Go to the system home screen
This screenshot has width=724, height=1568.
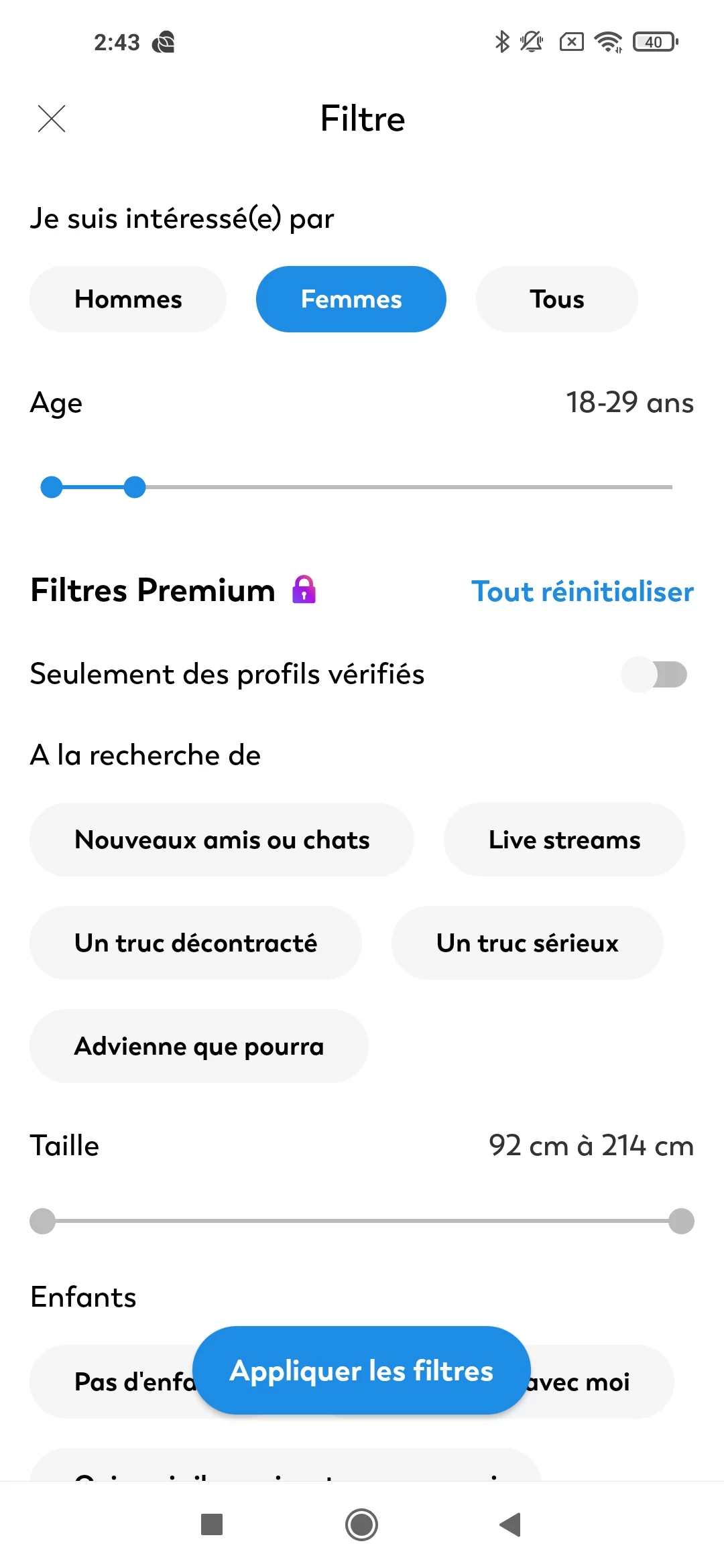[x=362, y=1524]
